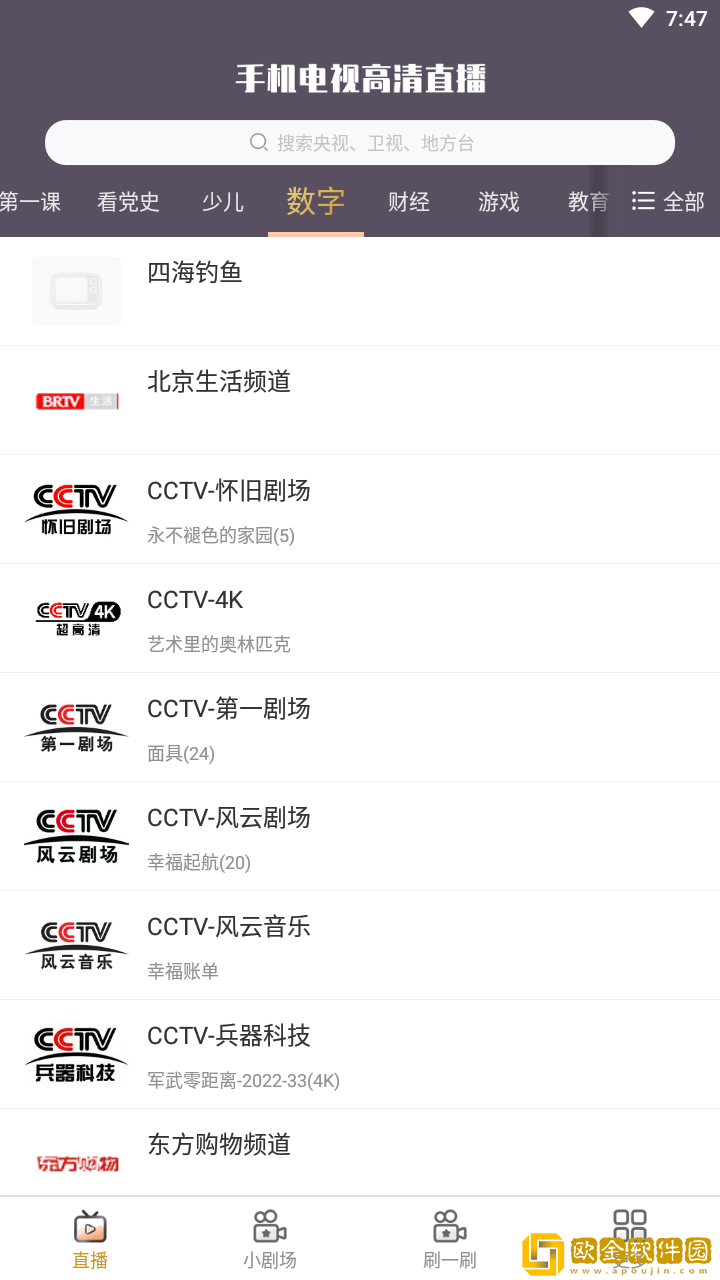Image resolution: width=720 pixels, height=1280 pixels.
Task: Select the 少儿 category
Action: point(222,201)
